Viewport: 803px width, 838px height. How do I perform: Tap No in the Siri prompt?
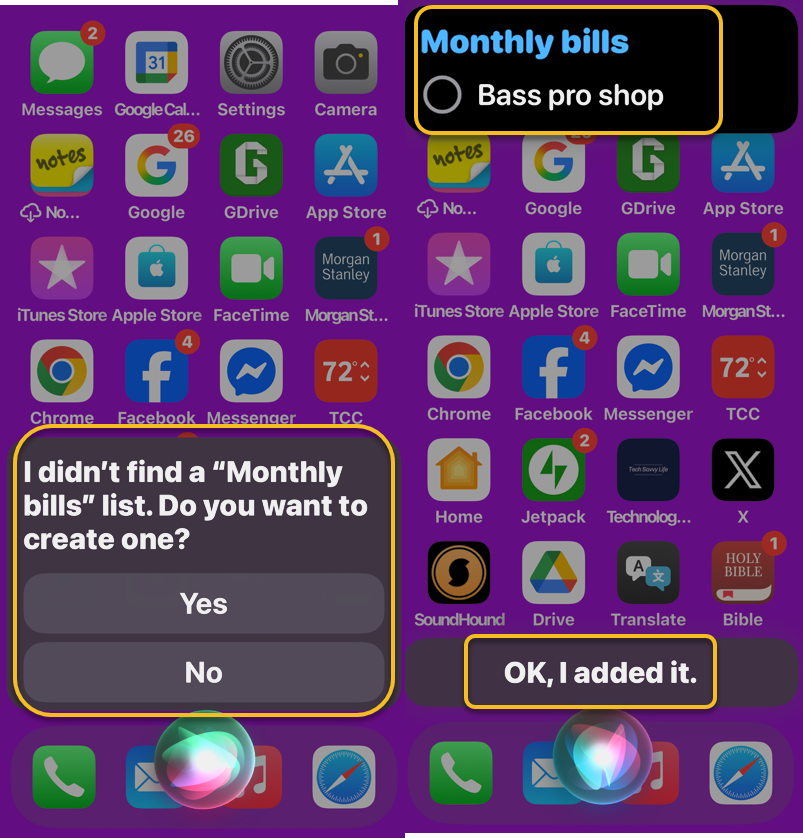[x=204, y=672]
